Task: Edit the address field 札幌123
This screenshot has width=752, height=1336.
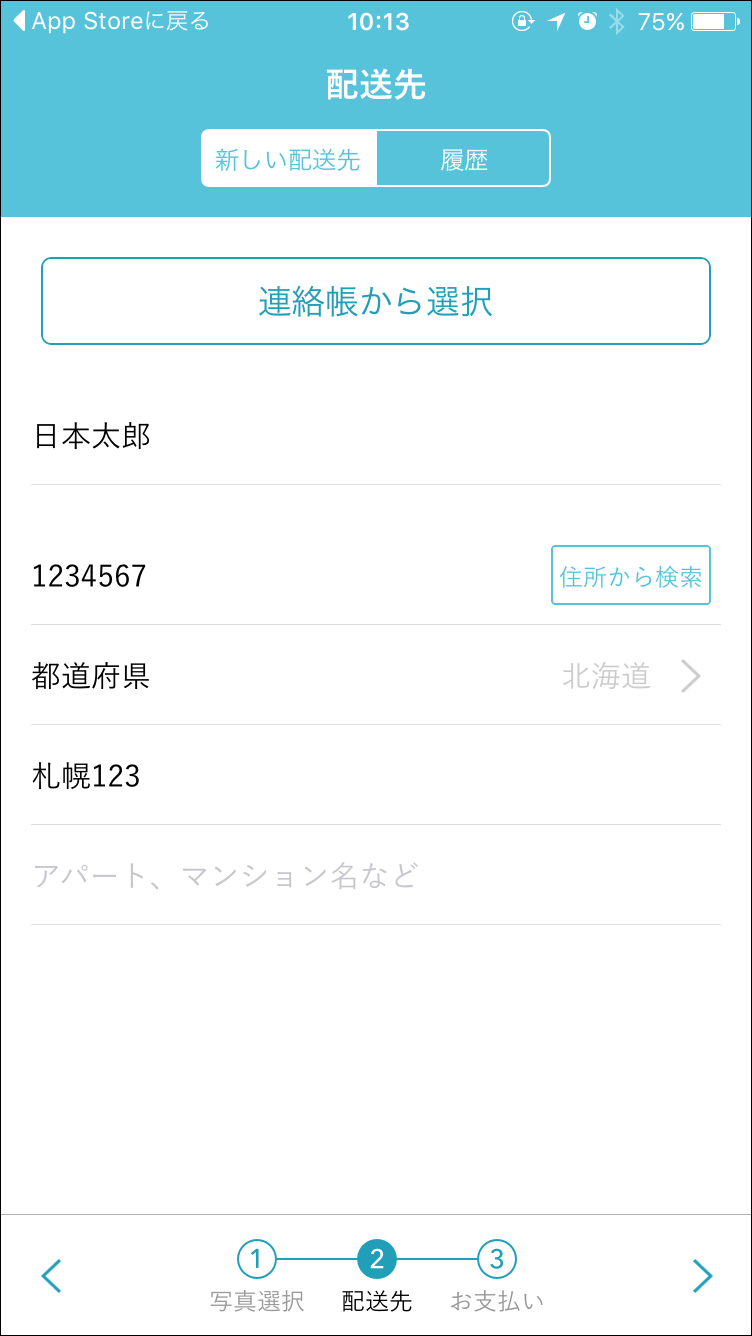Action: (x=376, y=776)
